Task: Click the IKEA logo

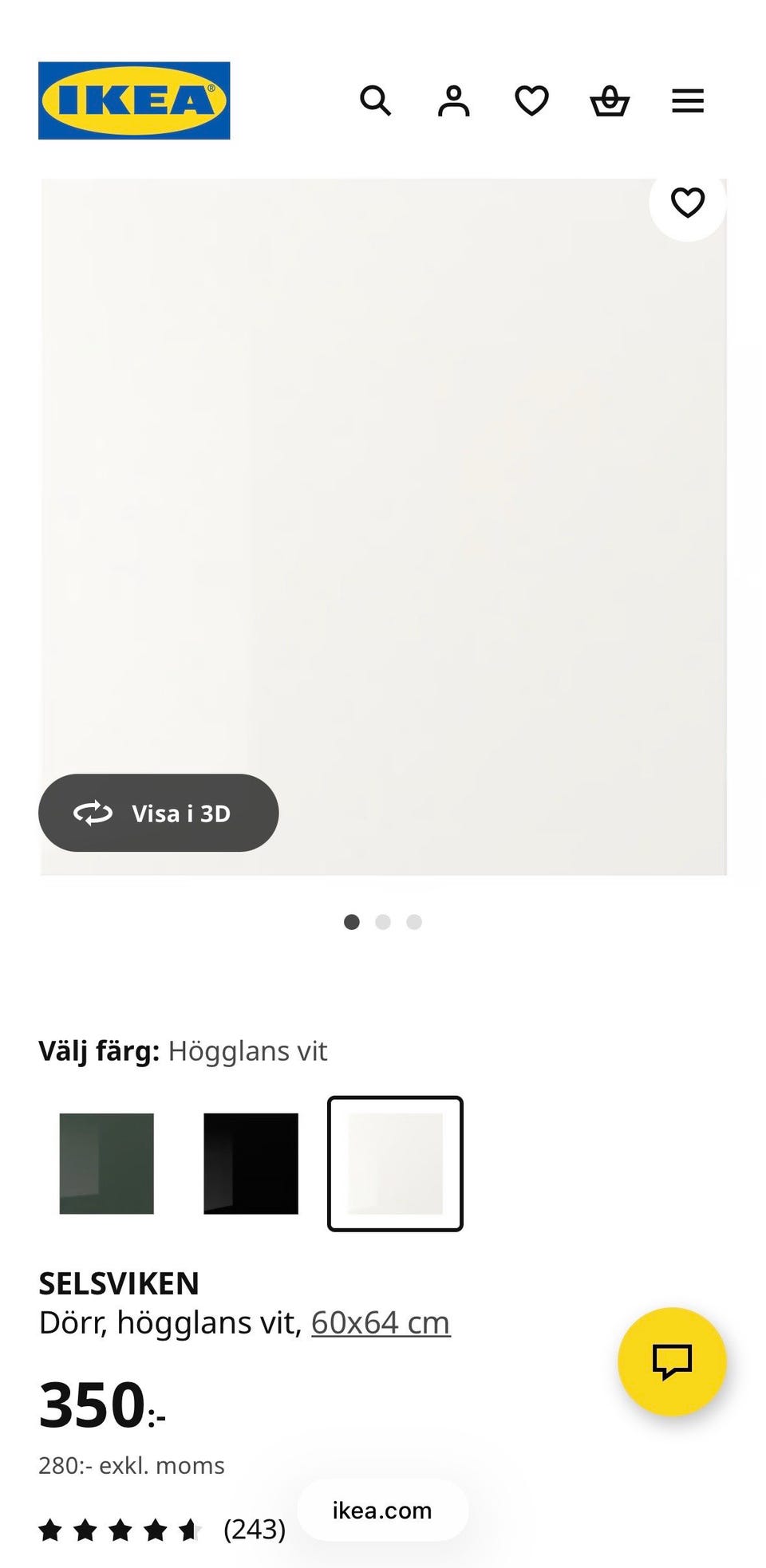Action: pos(132,102)
